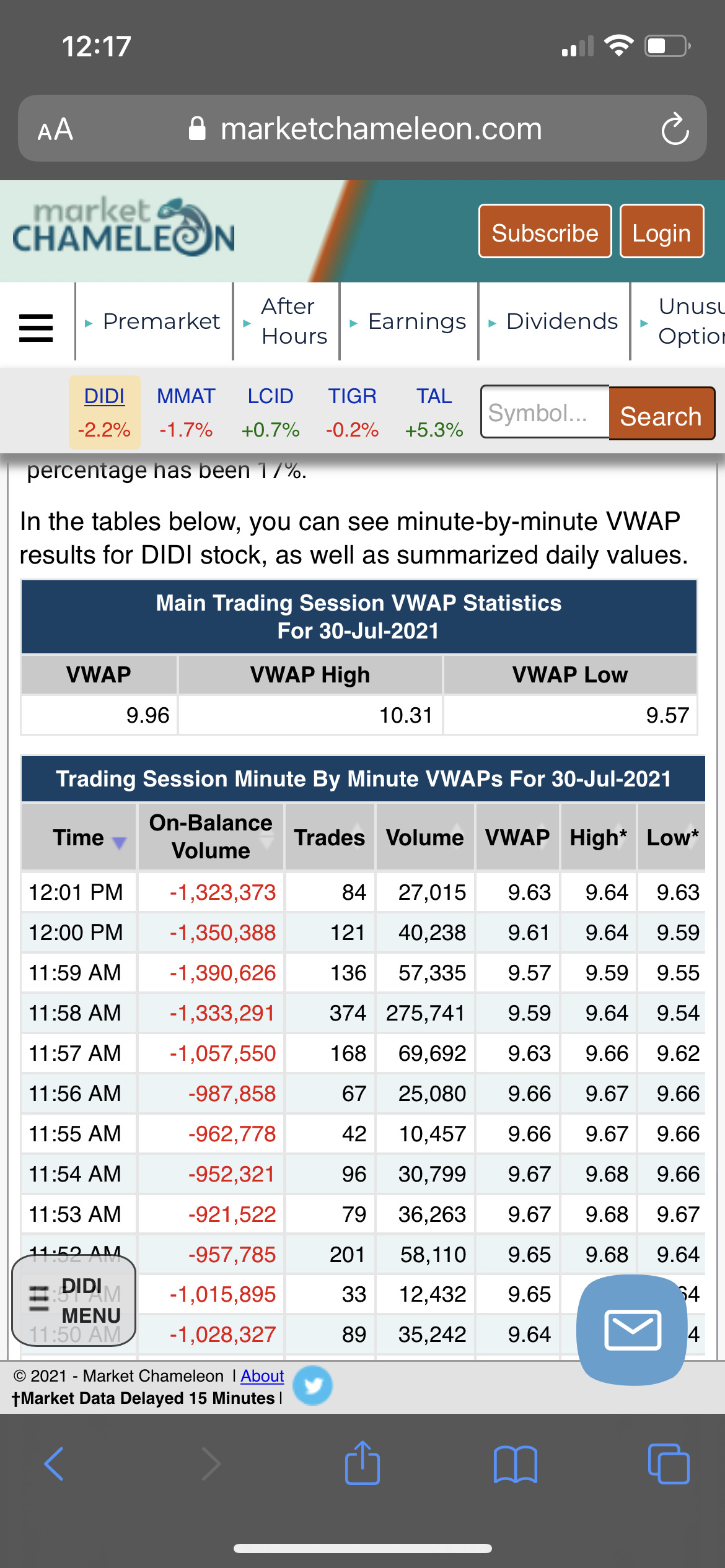View the LCID ticker
Screen dimensions: 725x1568
point(270,396)
